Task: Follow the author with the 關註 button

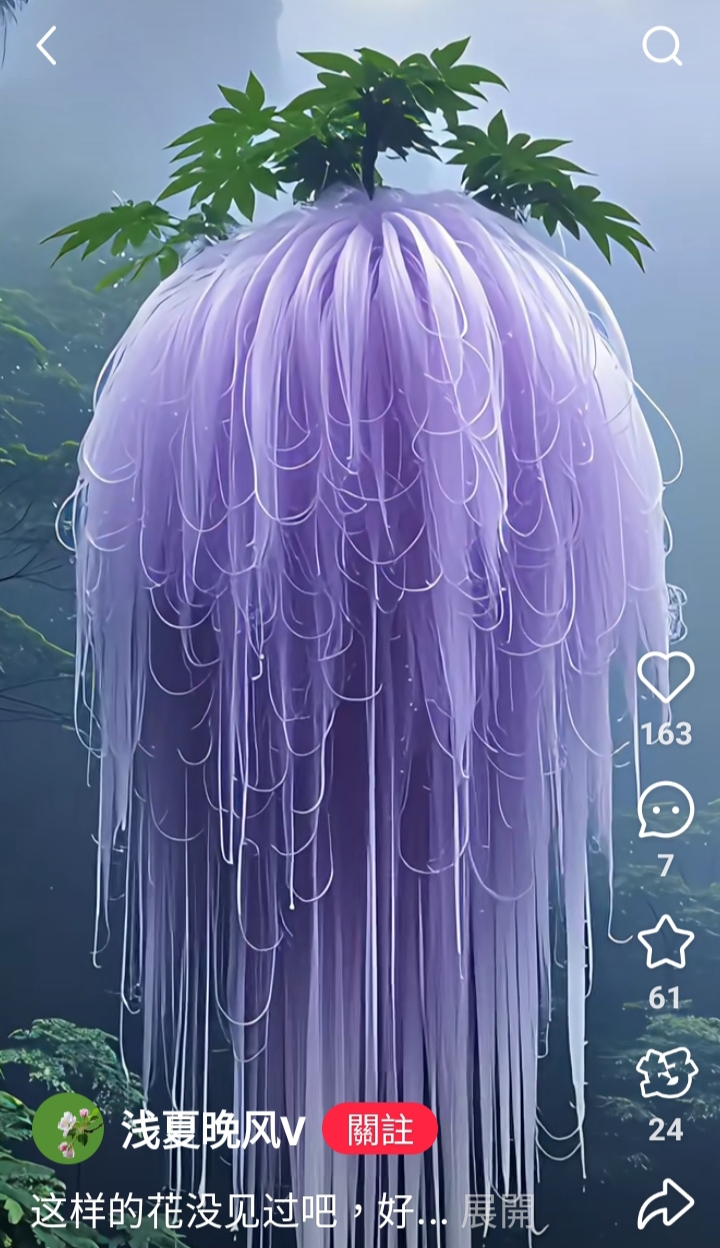Action: click(380, 1129)
